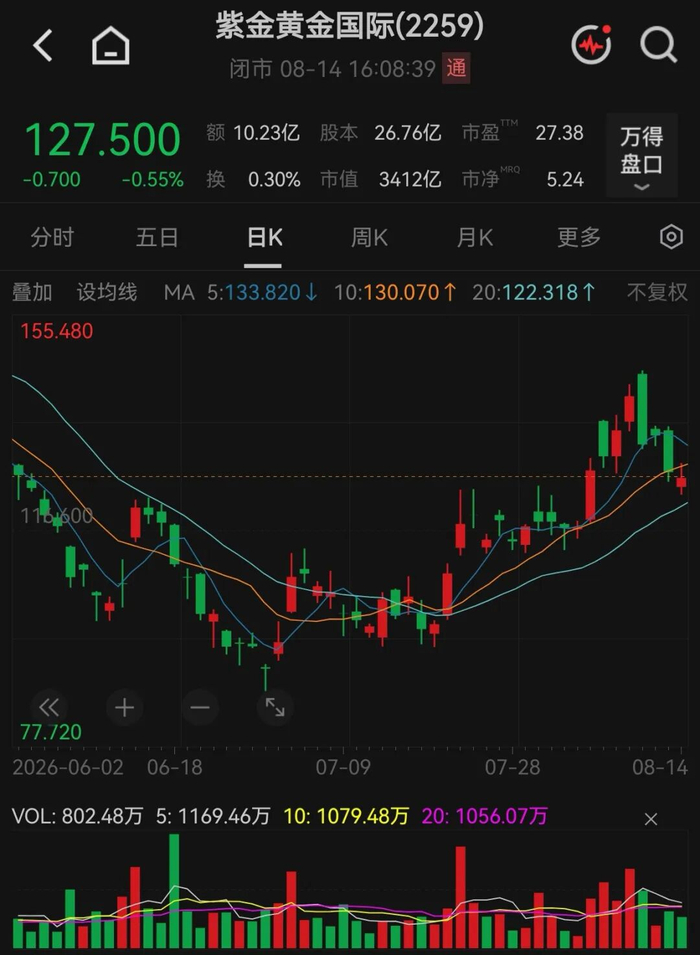
Task: Open the search magnifier
Action: coord(659,44)
